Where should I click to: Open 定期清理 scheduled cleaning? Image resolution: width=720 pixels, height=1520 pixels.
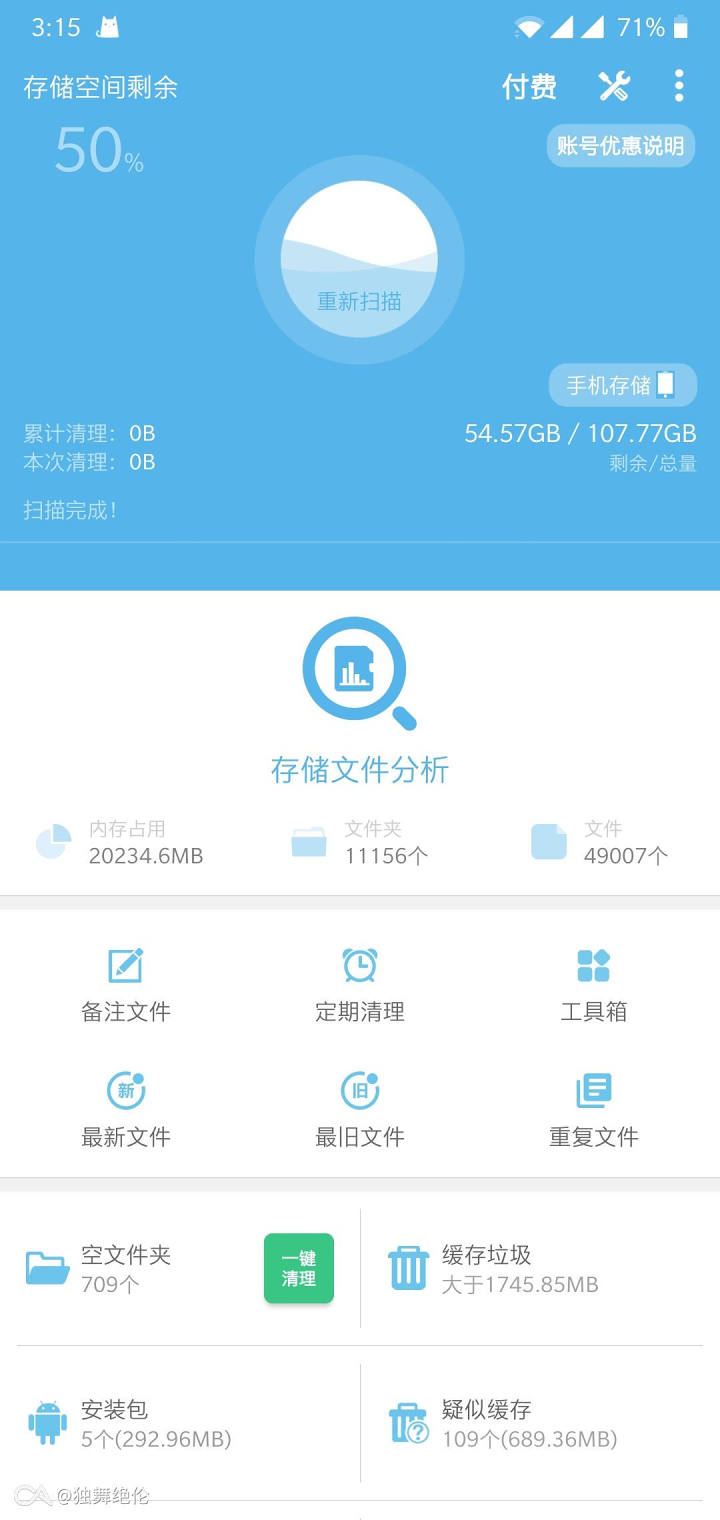click(x=359, y=985)
